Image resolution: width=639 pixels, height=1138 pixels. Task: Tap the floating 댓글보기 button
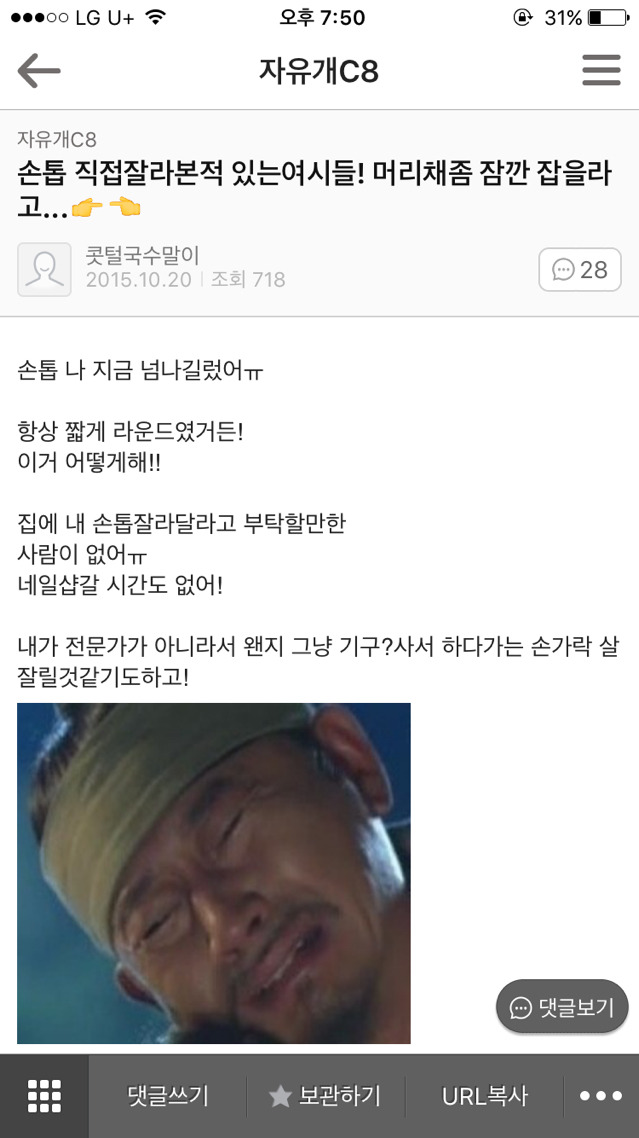pos(562,1007)
